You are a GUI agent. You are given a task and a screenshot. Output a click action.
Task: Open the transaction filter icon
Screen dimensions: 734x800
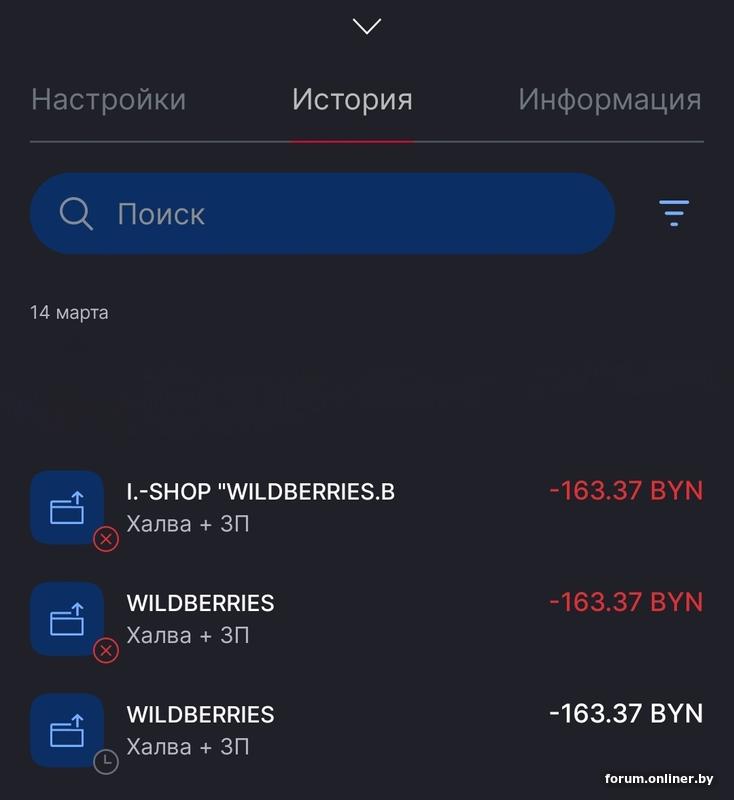(674, 213)
